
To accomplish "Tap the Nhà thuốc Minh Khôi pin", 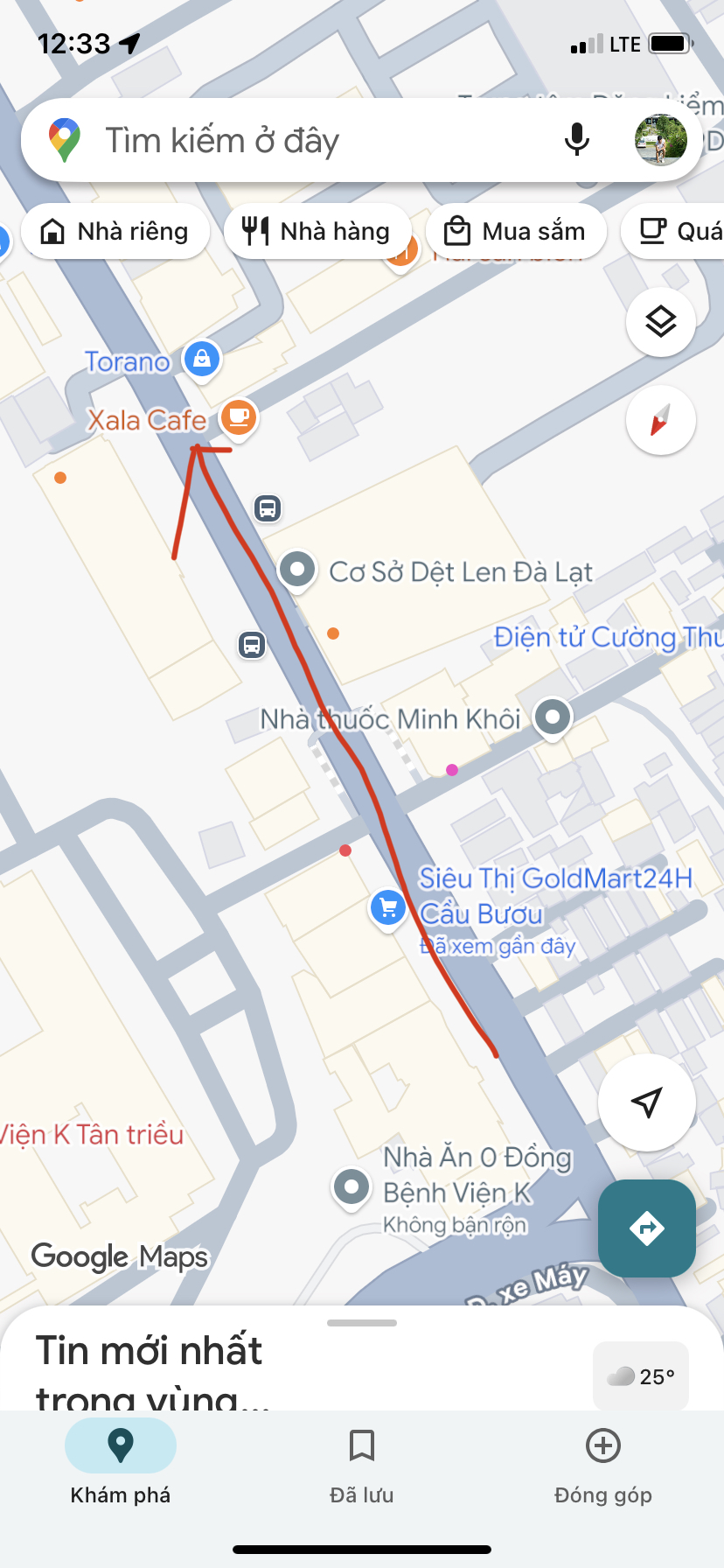I will click(553, 717).
